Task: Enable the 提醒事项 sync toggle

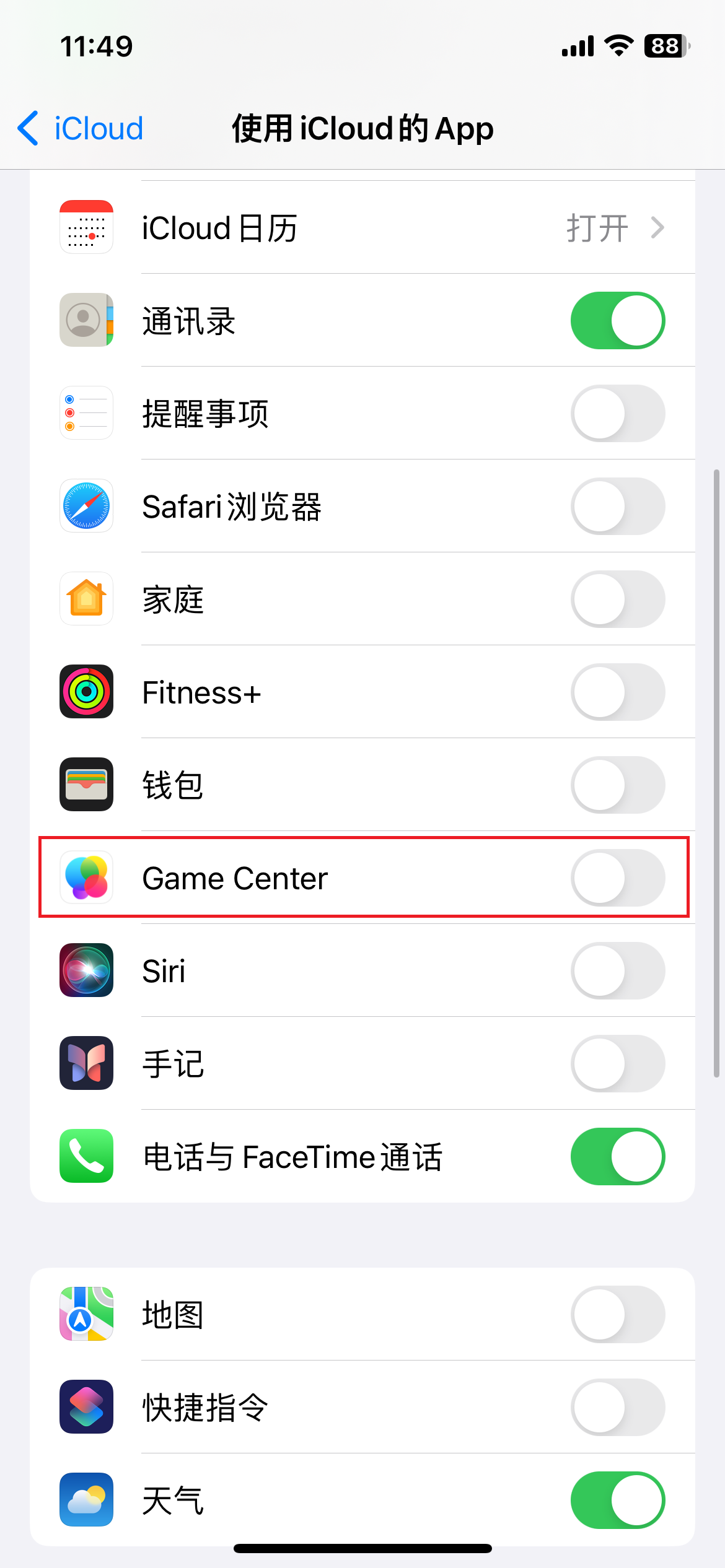Action: (x=617, y=413)
